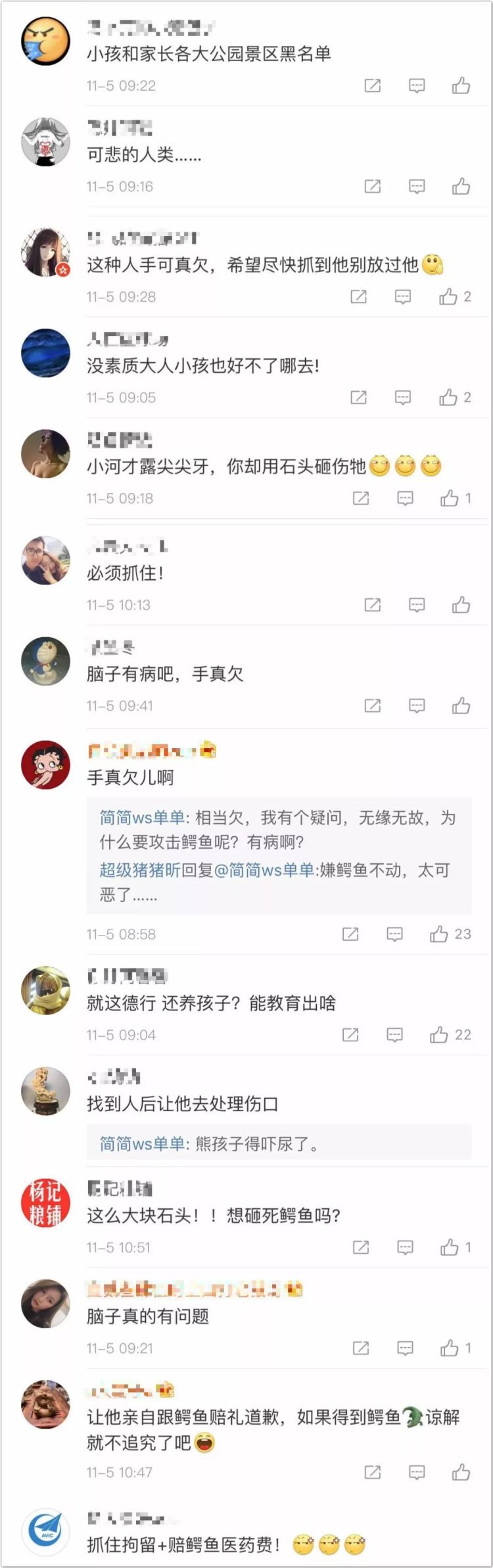The height and width of the screenshot is (1568, 493).
Task: Like the comment 就这德行 还养孩子
Action: (439, 1035)
